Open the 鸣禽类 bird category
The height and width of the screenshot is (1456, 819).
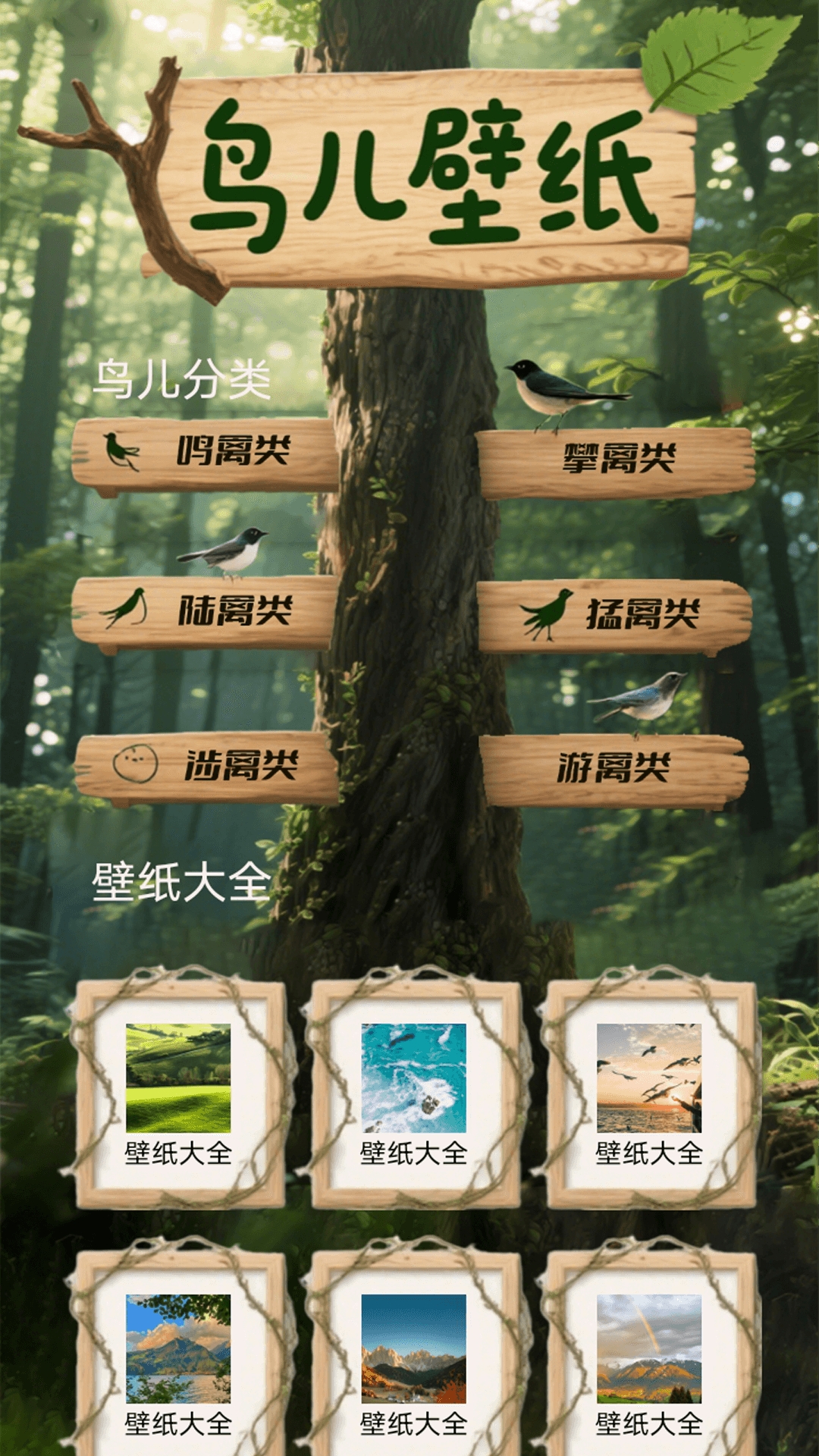point(205,453)
